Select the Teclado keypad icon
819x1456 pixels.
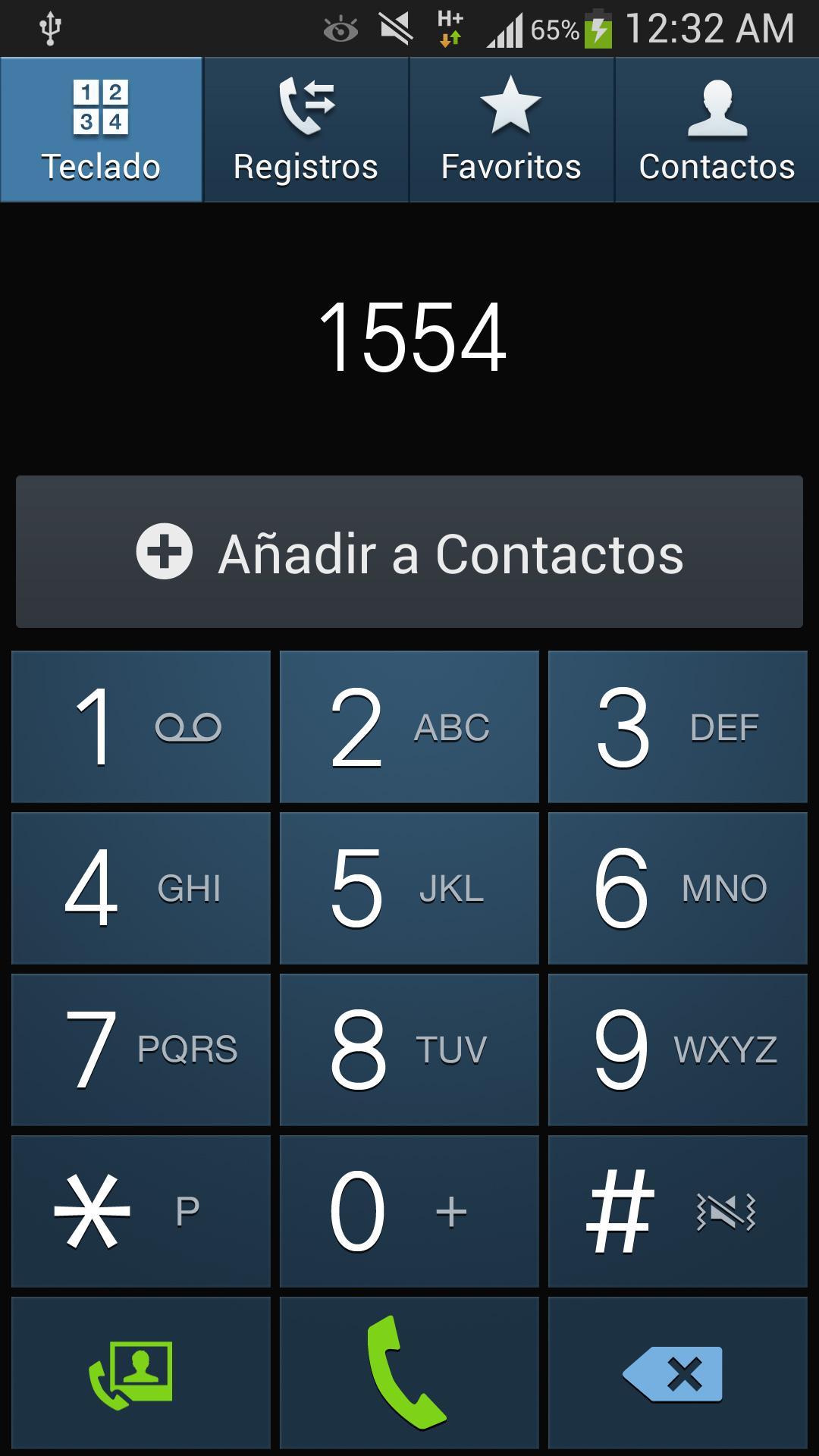(x=102, y=106)
